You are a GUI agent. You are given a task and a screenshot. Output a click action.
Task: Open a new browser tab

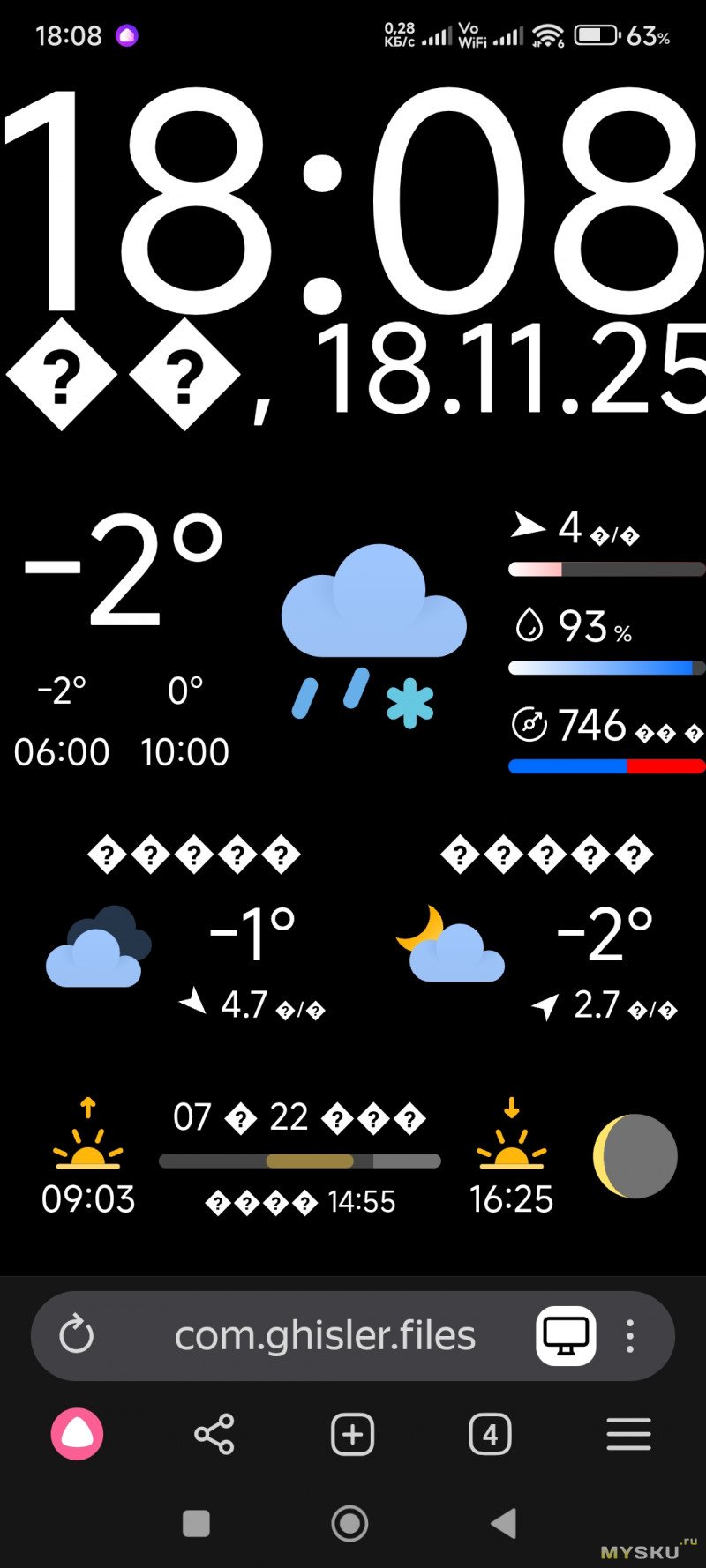352,1434
